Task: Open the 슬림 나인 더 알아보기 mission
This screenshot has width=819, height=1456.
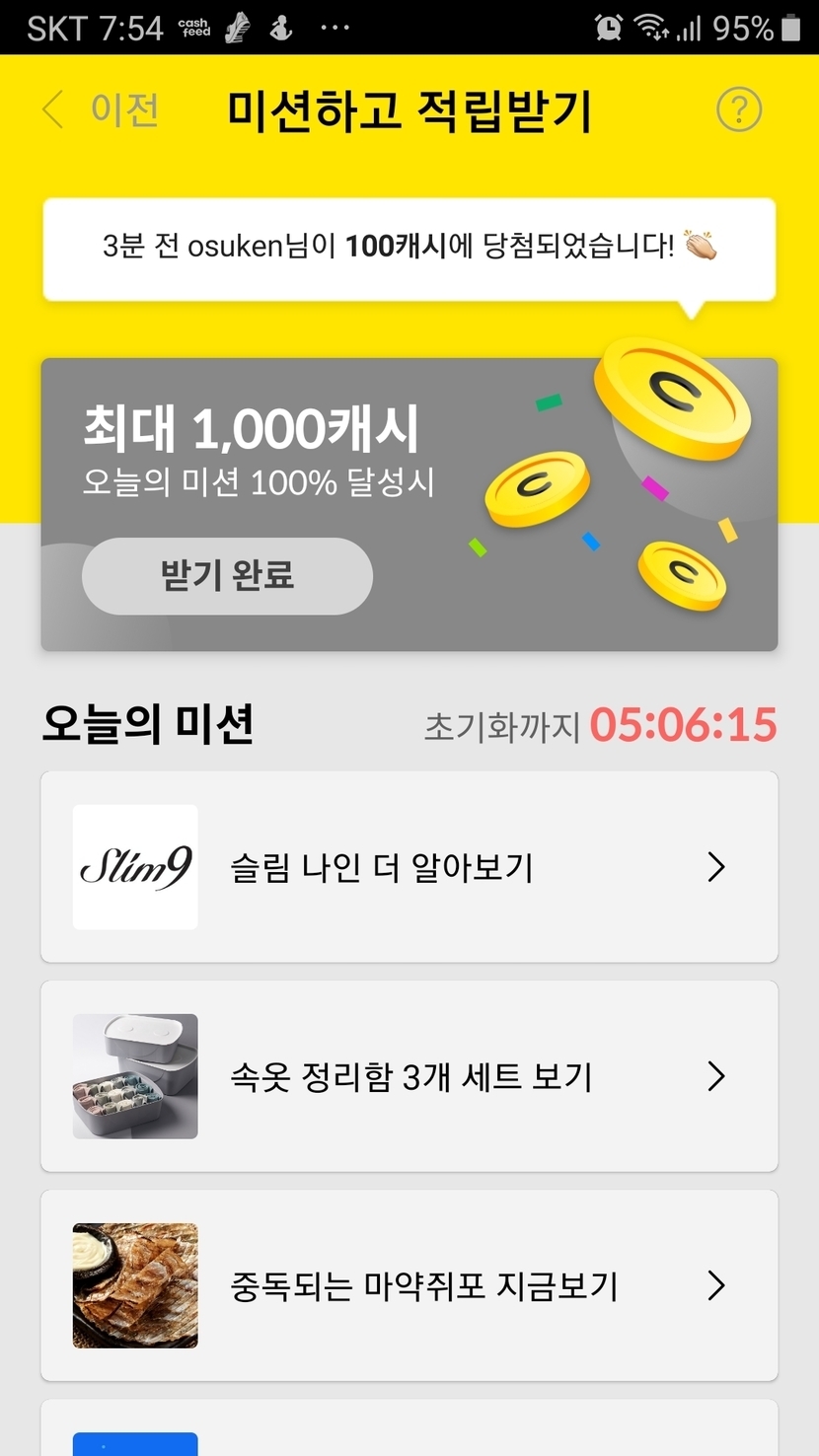Action: pos(409,867)
